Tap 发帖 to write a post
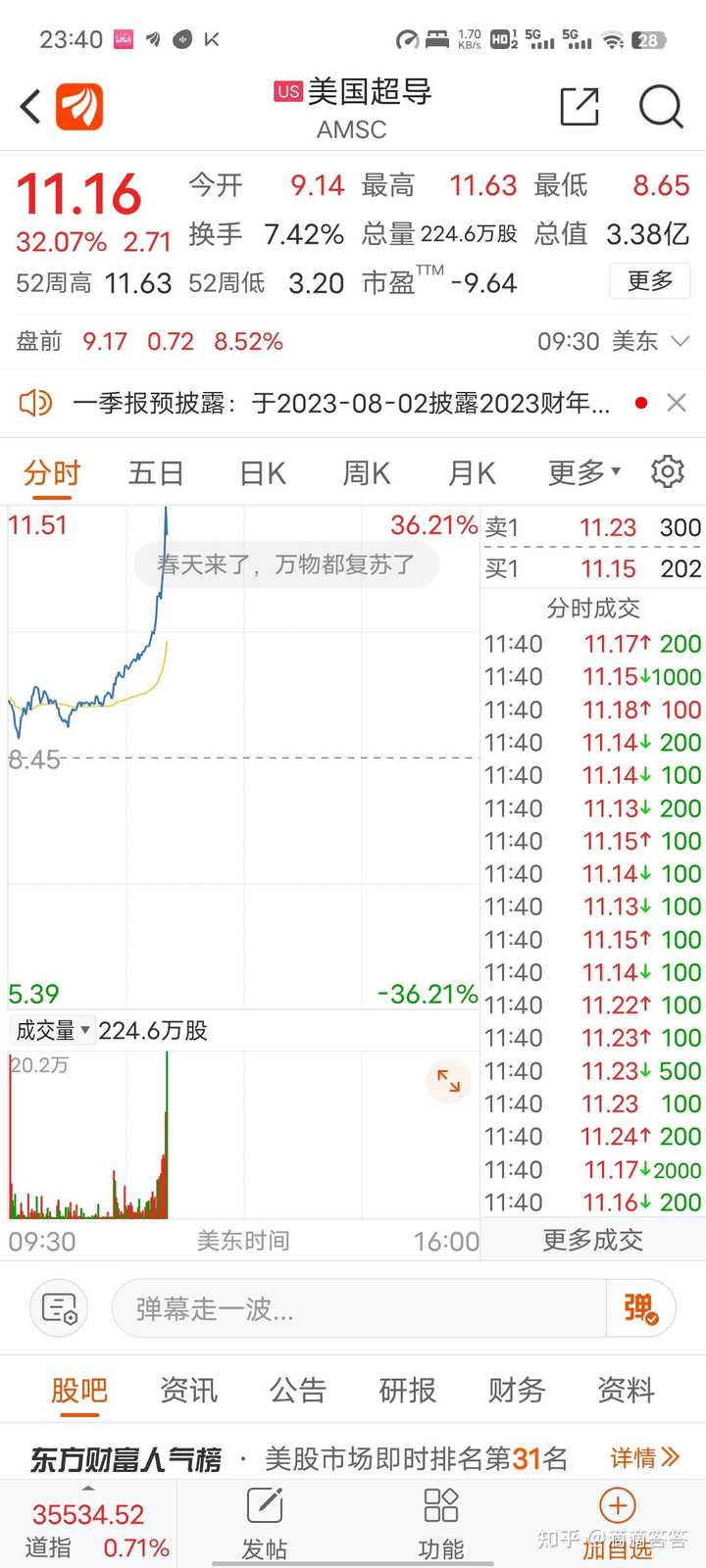 click(265, 1524)
